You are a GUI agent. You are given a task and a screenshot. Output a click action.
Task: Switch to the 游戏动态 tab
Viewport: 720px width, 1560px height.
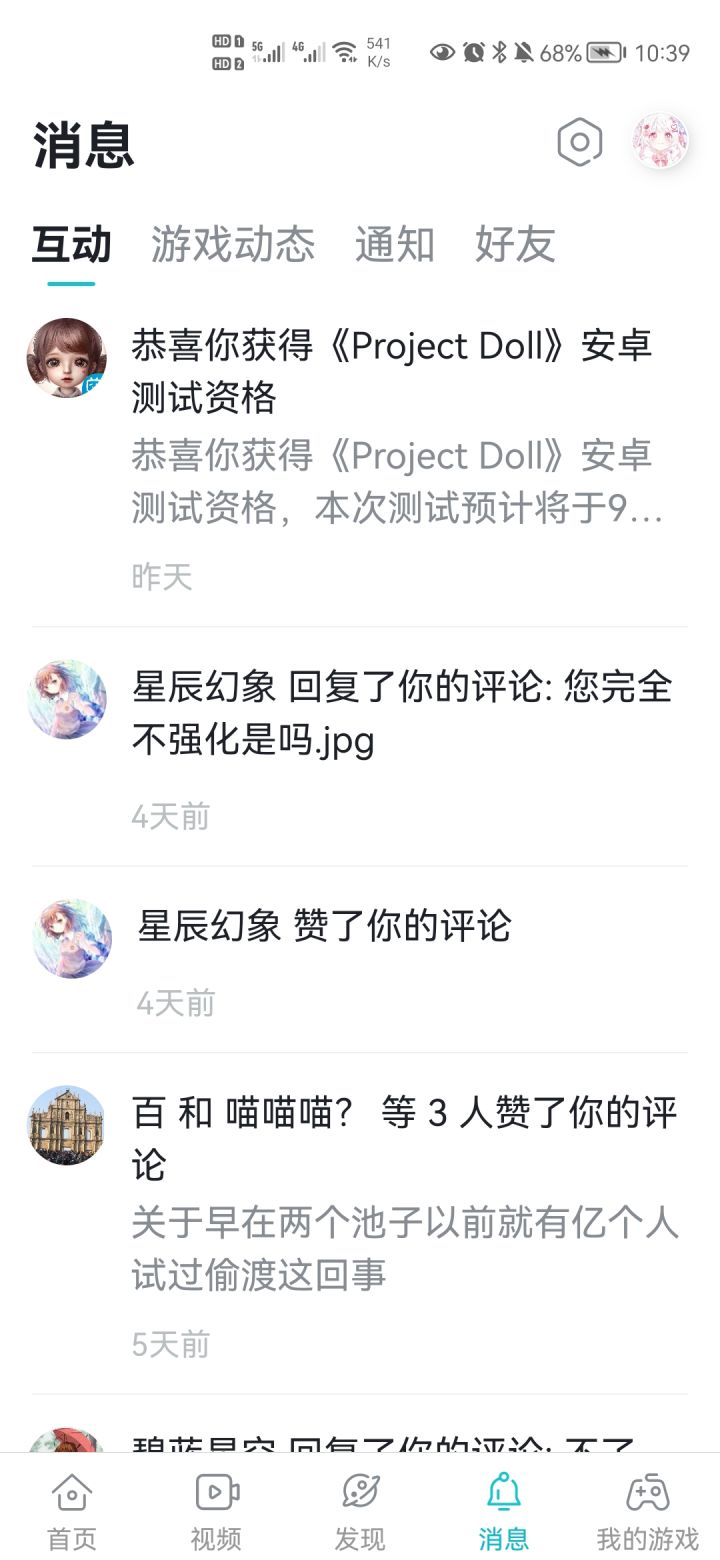pyautogui.click(x=233, y=244)
